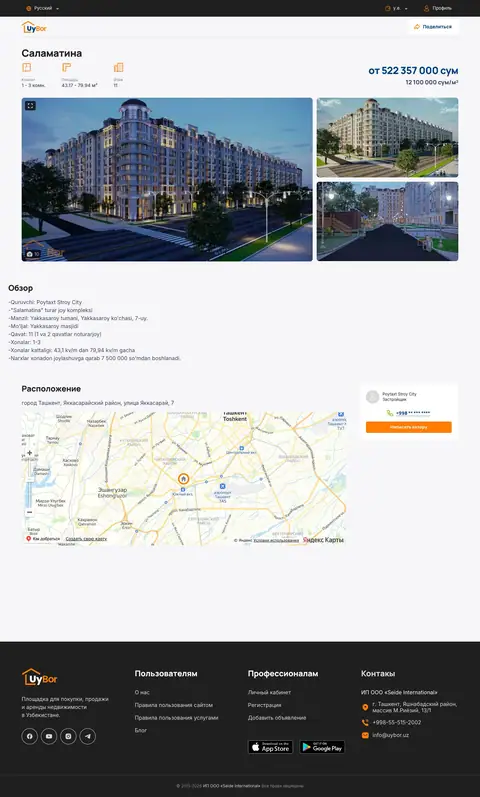Open Правила пользования сайтом link
This screenshot has width=480, height=797.
(x=174, y=705)
